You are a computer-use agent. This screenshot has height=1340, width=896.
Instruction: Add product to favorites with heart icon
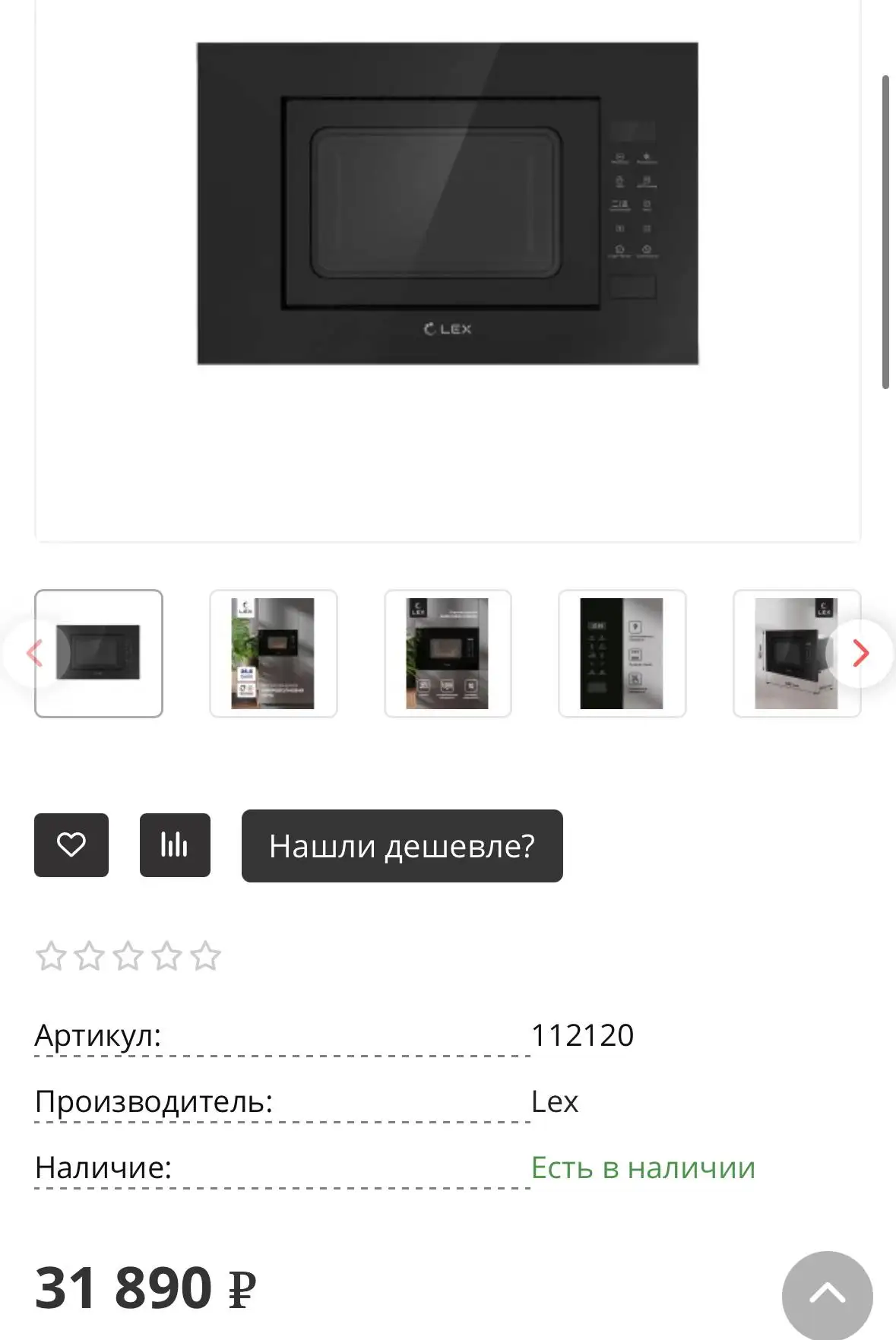71,844
